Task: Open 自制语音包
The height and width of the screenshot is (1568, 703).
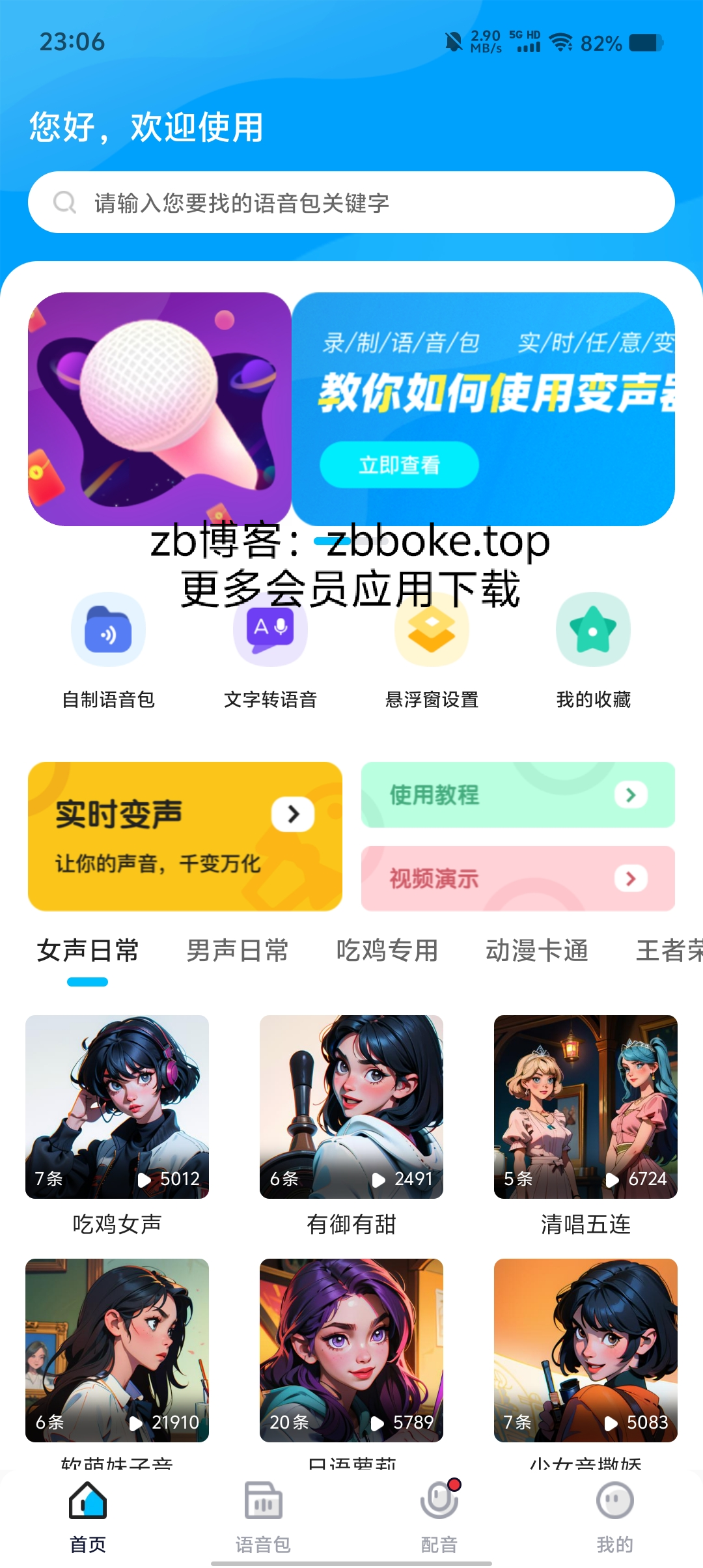Action: click(x=108, y=651)
